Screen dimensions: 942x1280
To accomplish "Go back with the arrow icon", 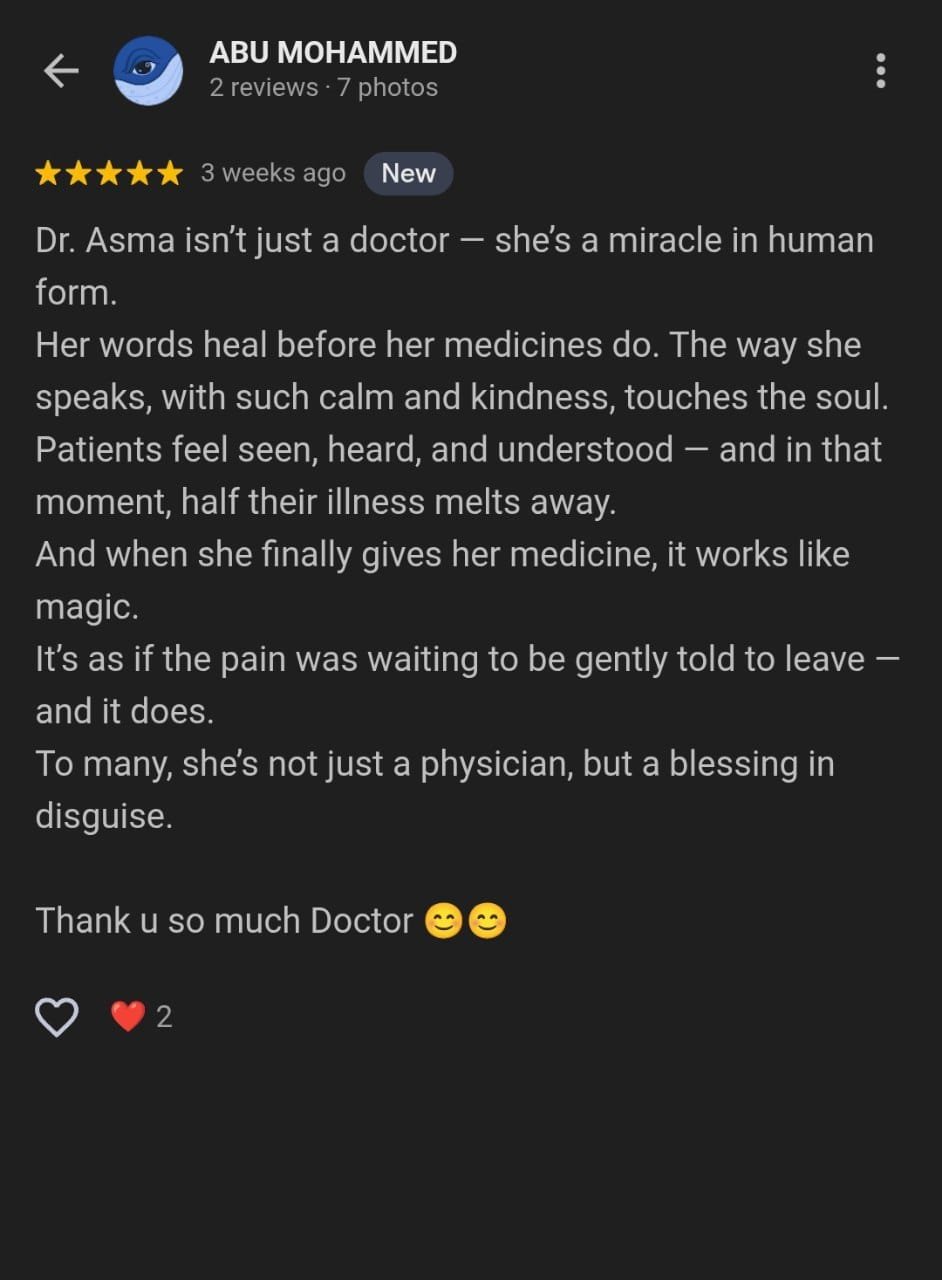I will pos(61,71).
